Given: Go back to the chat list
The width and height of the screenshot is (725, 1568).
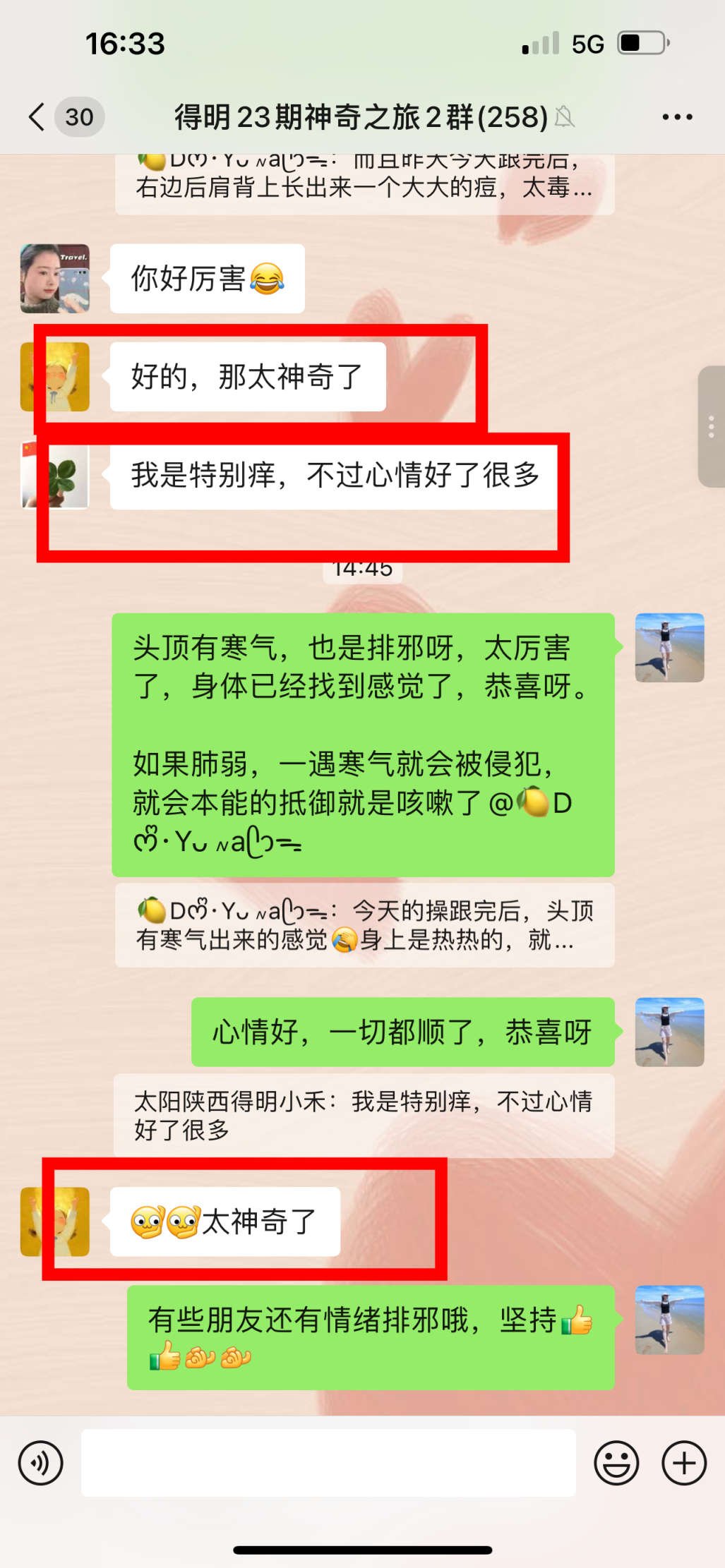Looking at the screenshot, I should click(37, 116).
